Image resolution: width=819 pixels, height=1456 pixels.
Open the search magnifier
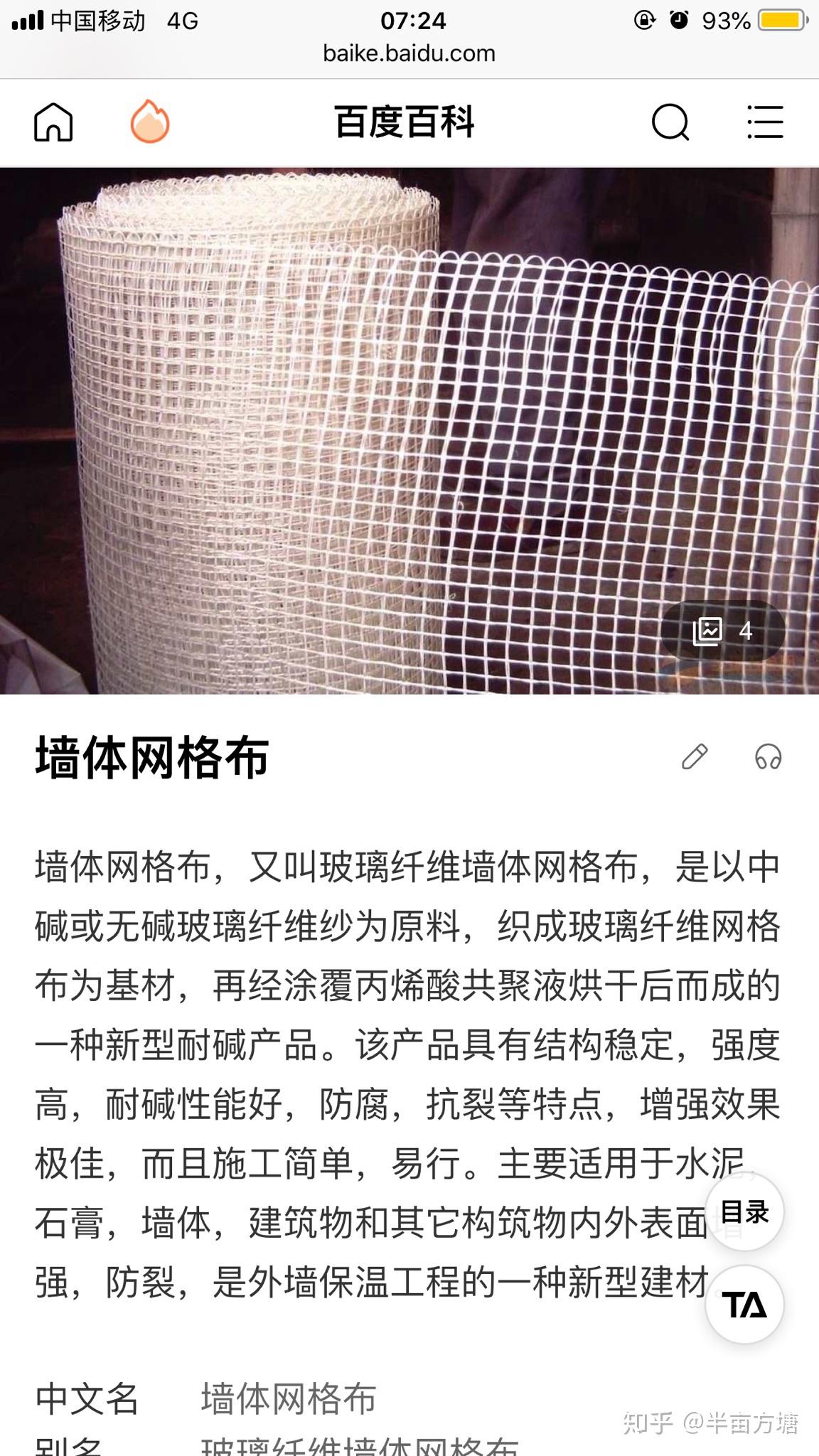(x=670, y=122)
